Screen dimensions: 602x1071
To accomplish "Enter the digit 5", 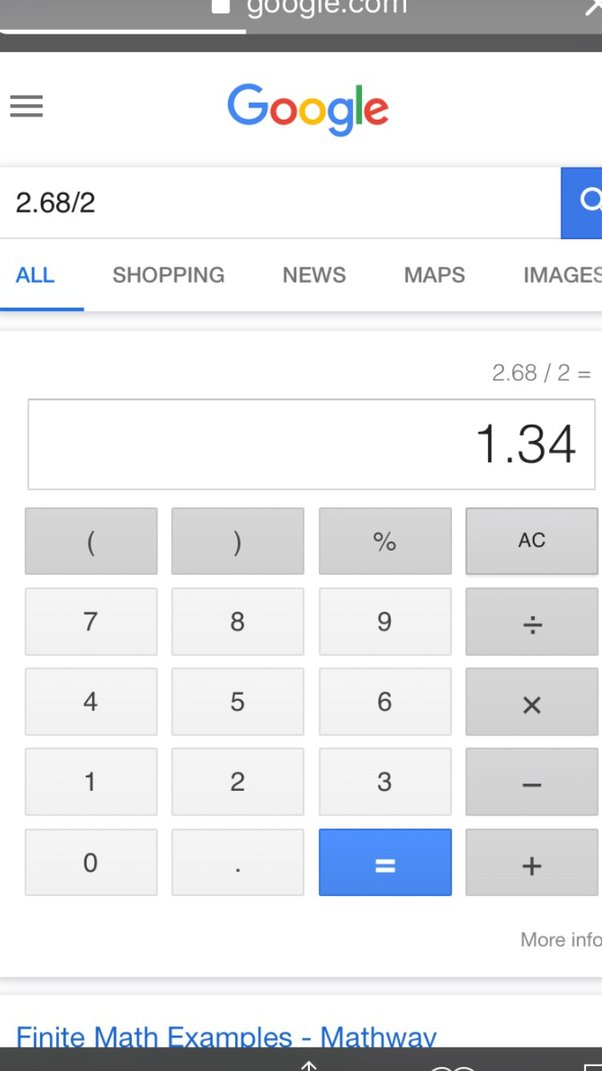I will tap(238, 702).
